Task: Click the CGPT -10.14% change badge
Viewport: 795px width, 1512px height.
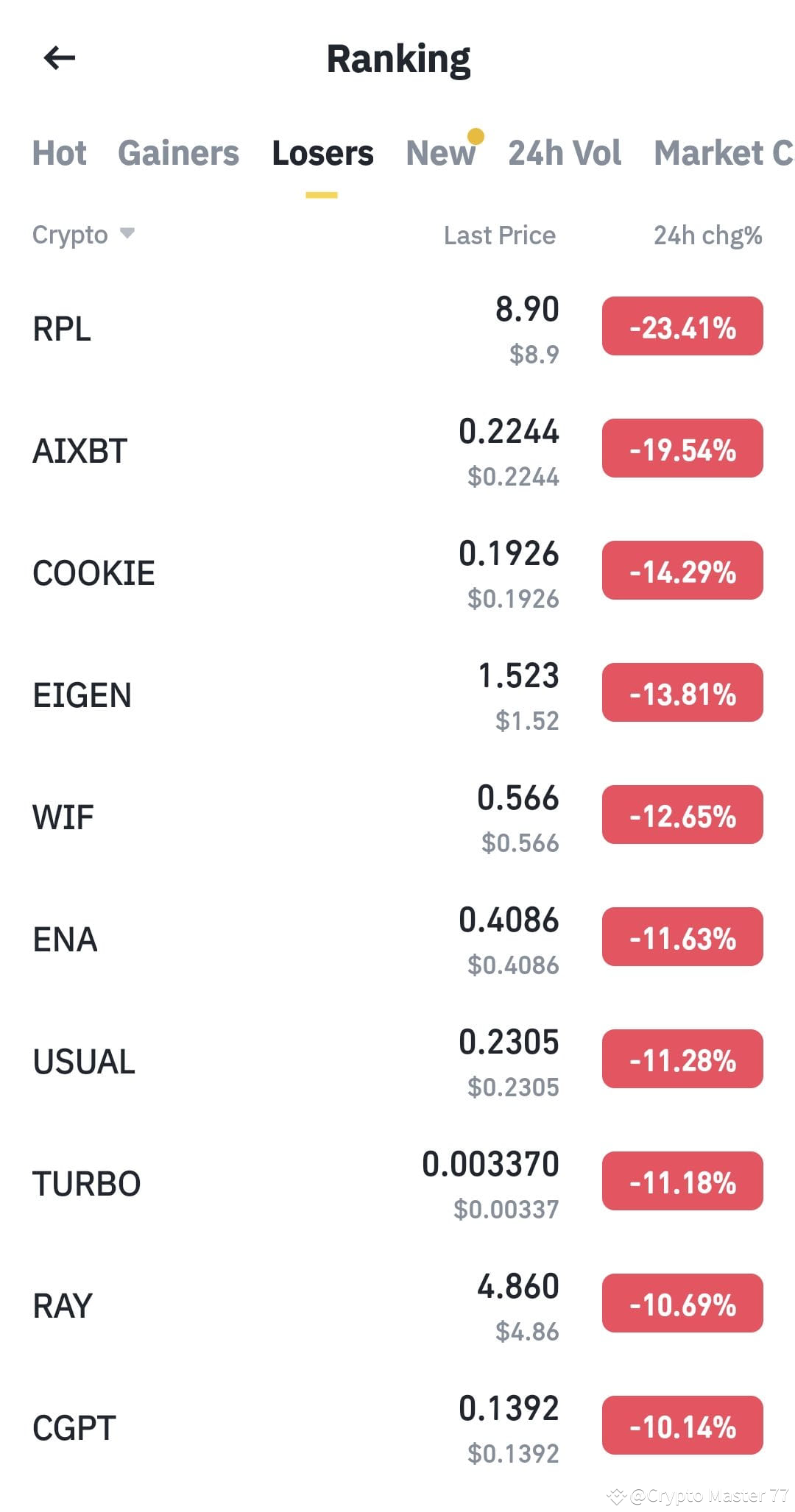Action: click(681, 1426)
